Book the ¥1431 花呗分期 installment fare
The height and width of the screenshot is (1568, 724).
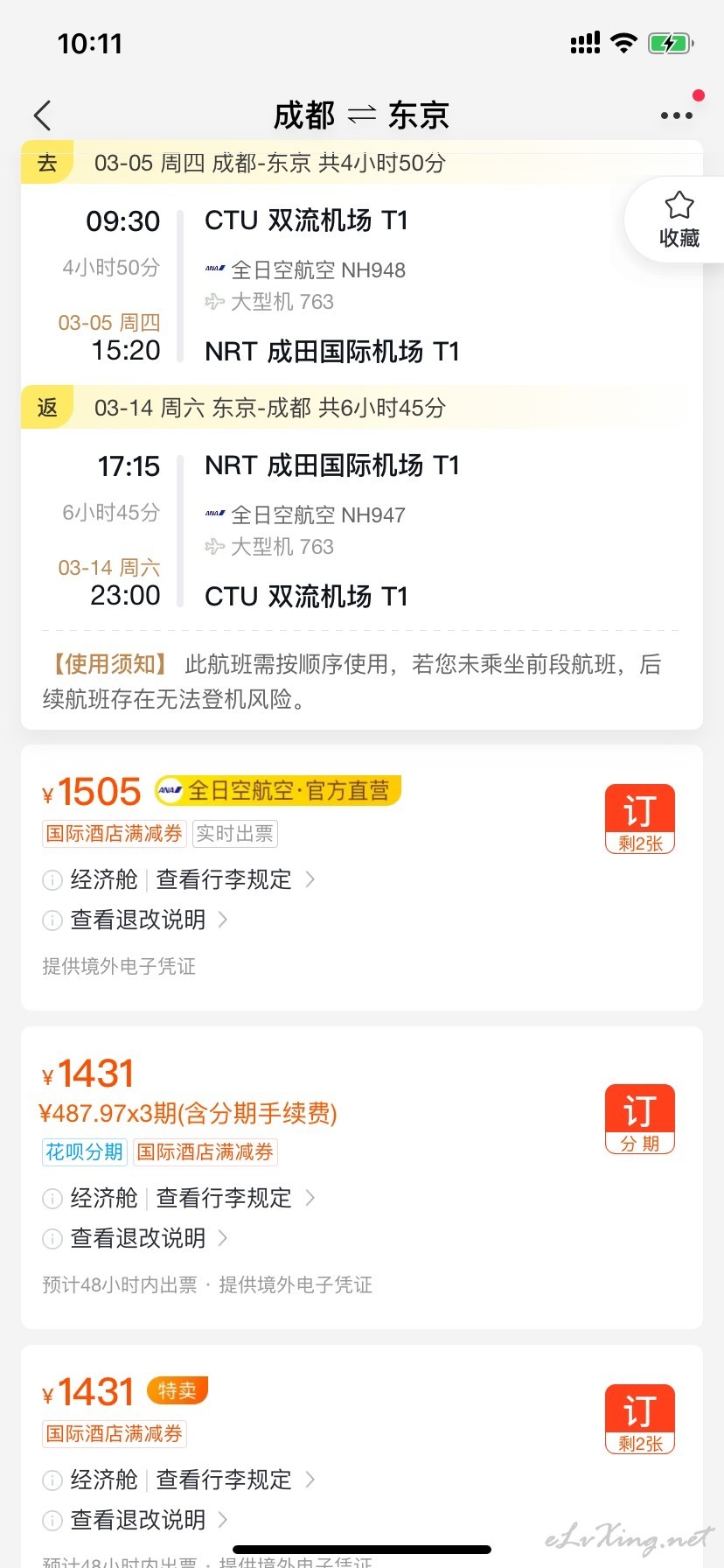click(640, 1119)
